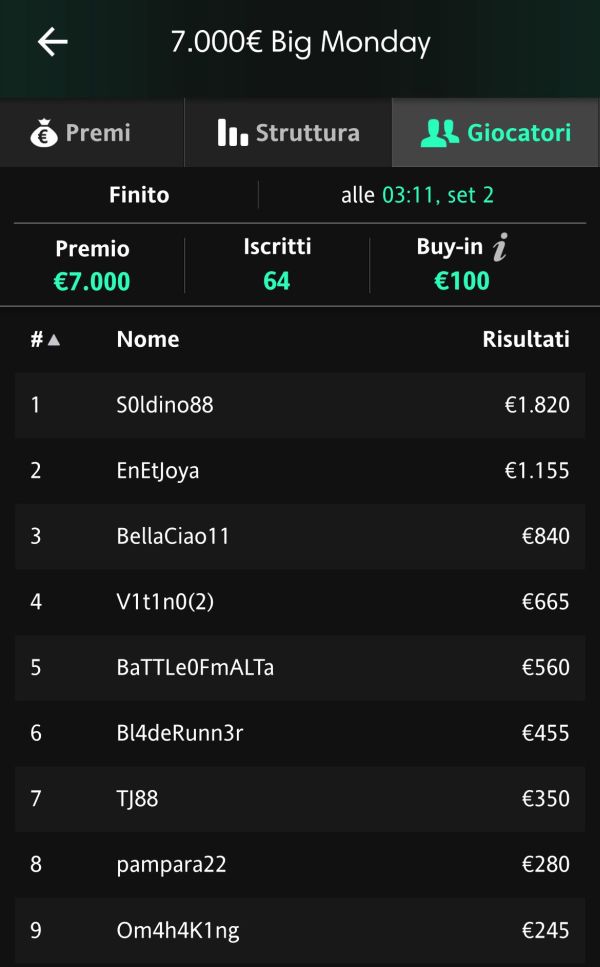
Task: Sort players by the # column
Action: tap(45, 339)
